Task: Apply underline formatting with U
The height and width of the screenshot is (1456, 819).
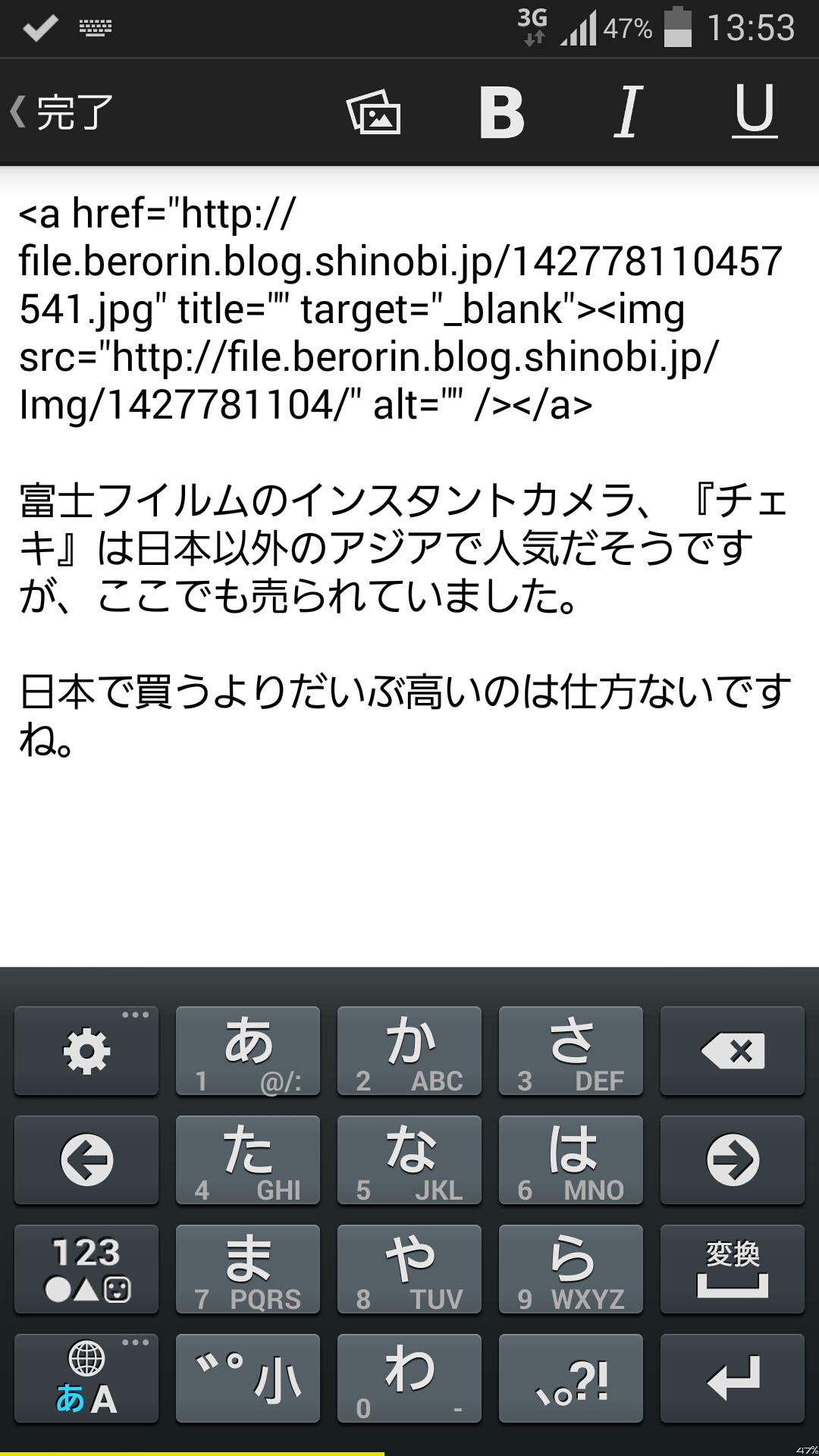Action: pos(755,112)
